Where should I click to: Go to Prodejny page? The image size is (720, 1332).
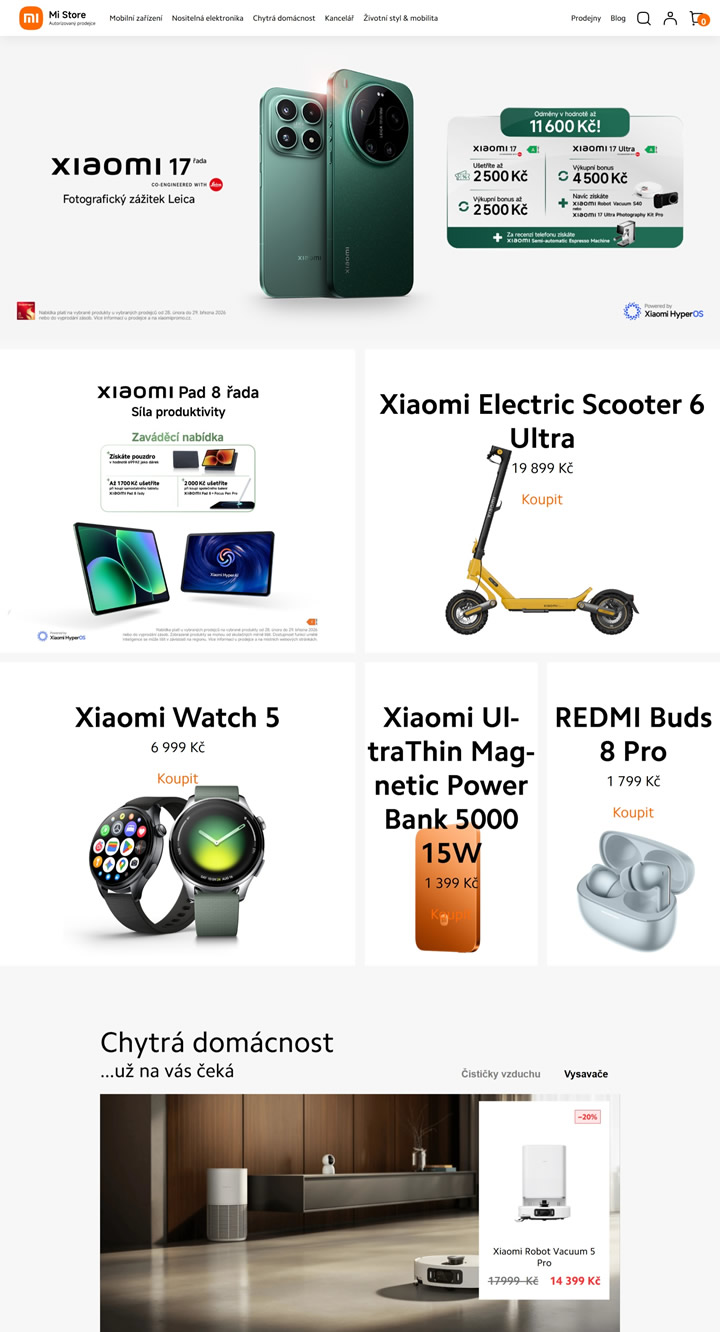tap(586, 18)
